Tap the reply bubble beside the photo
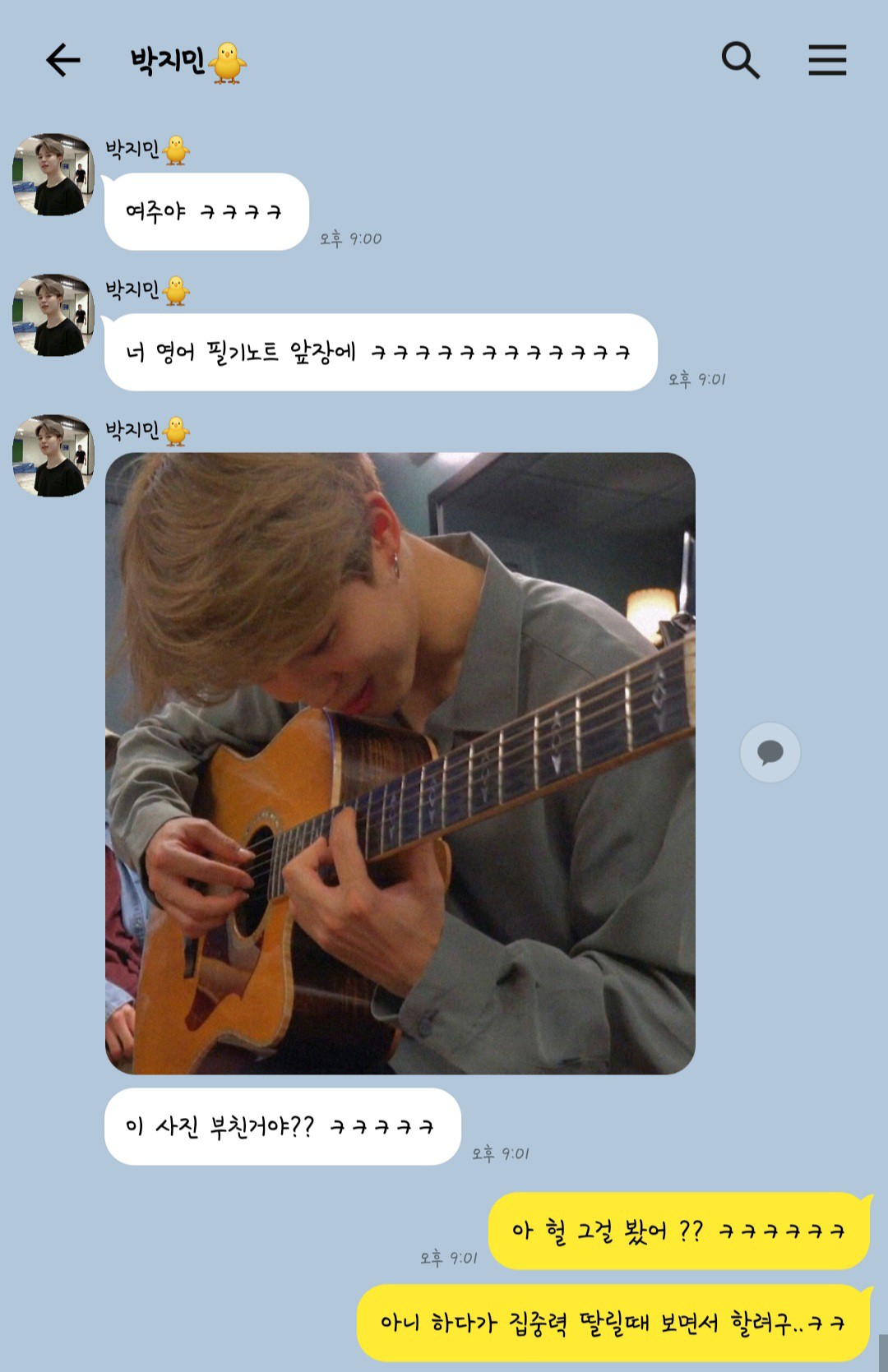 770,752
